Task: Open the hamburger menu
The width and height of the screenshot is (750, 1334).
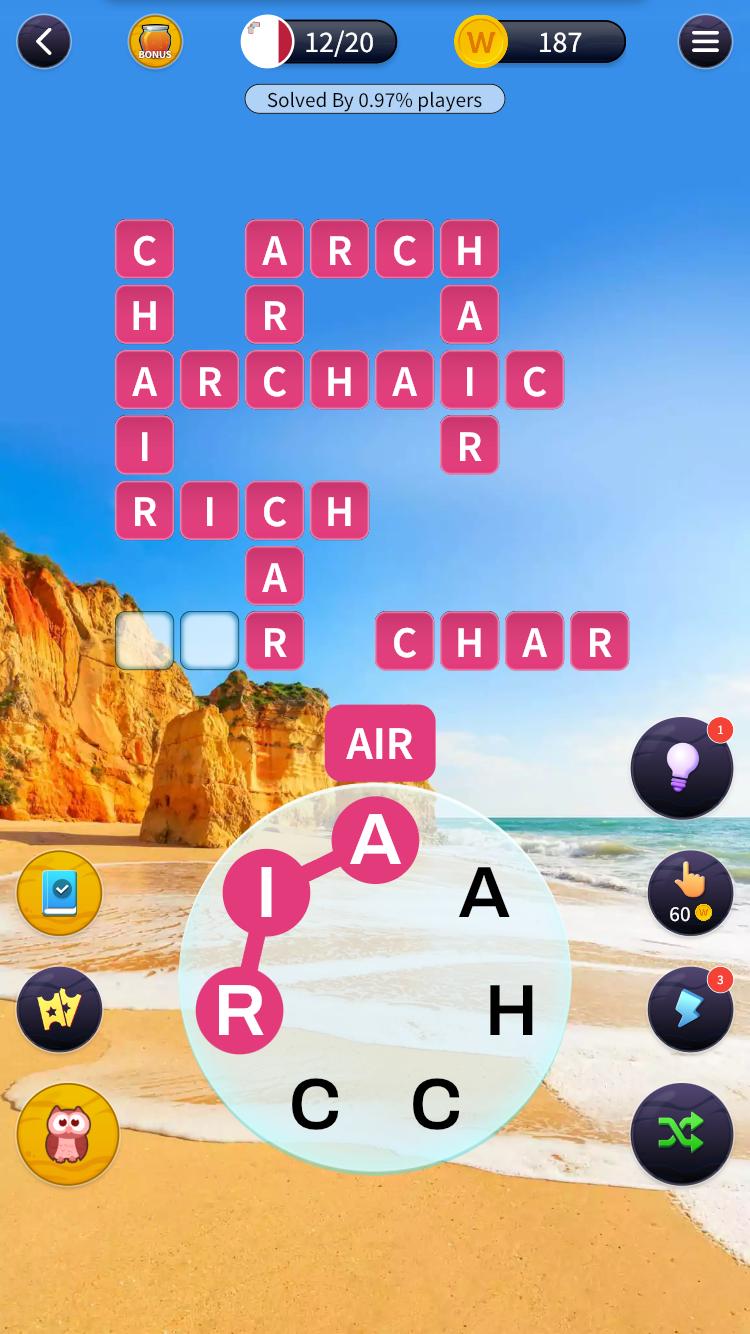Action: (x=705, y=42)
